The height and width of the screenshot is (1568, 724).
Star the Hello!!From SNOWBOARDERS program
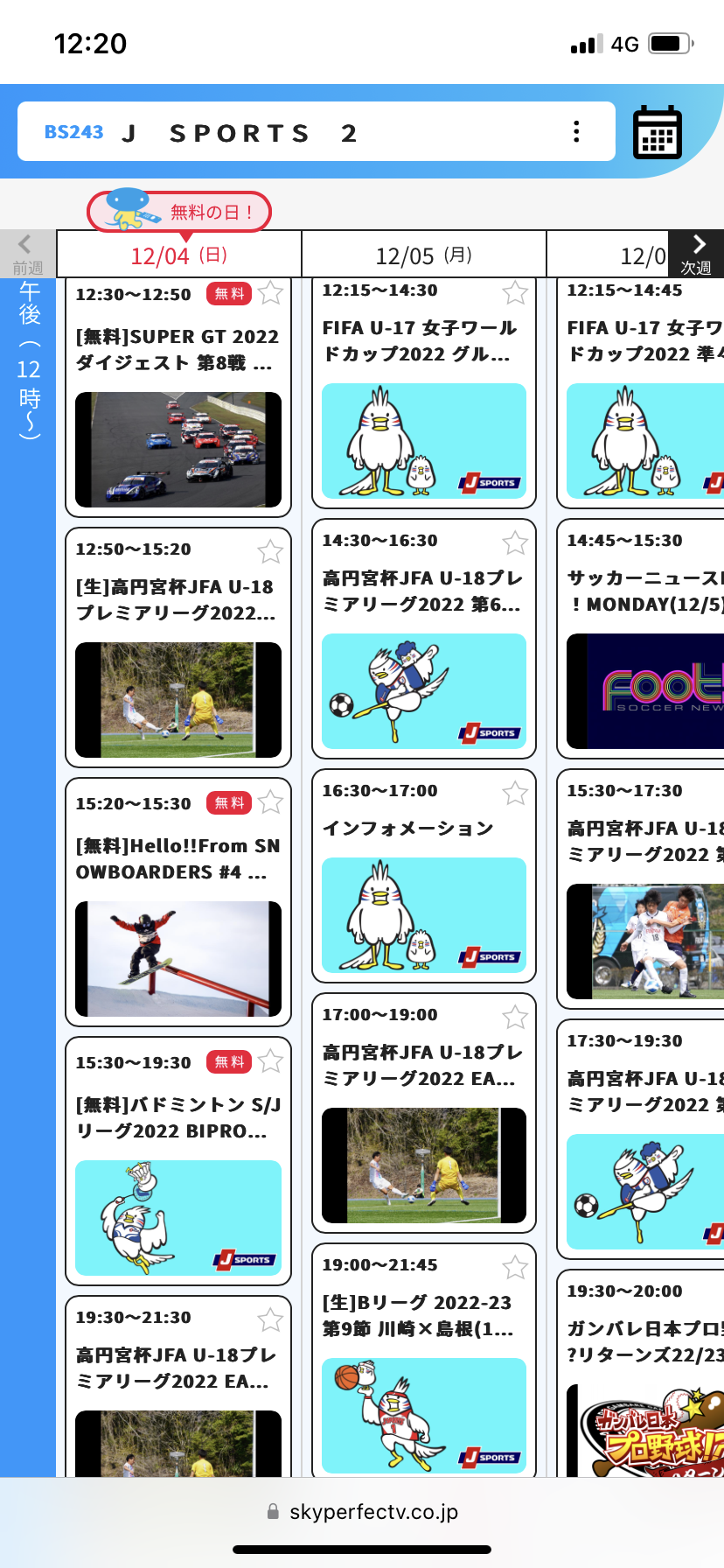271,802
